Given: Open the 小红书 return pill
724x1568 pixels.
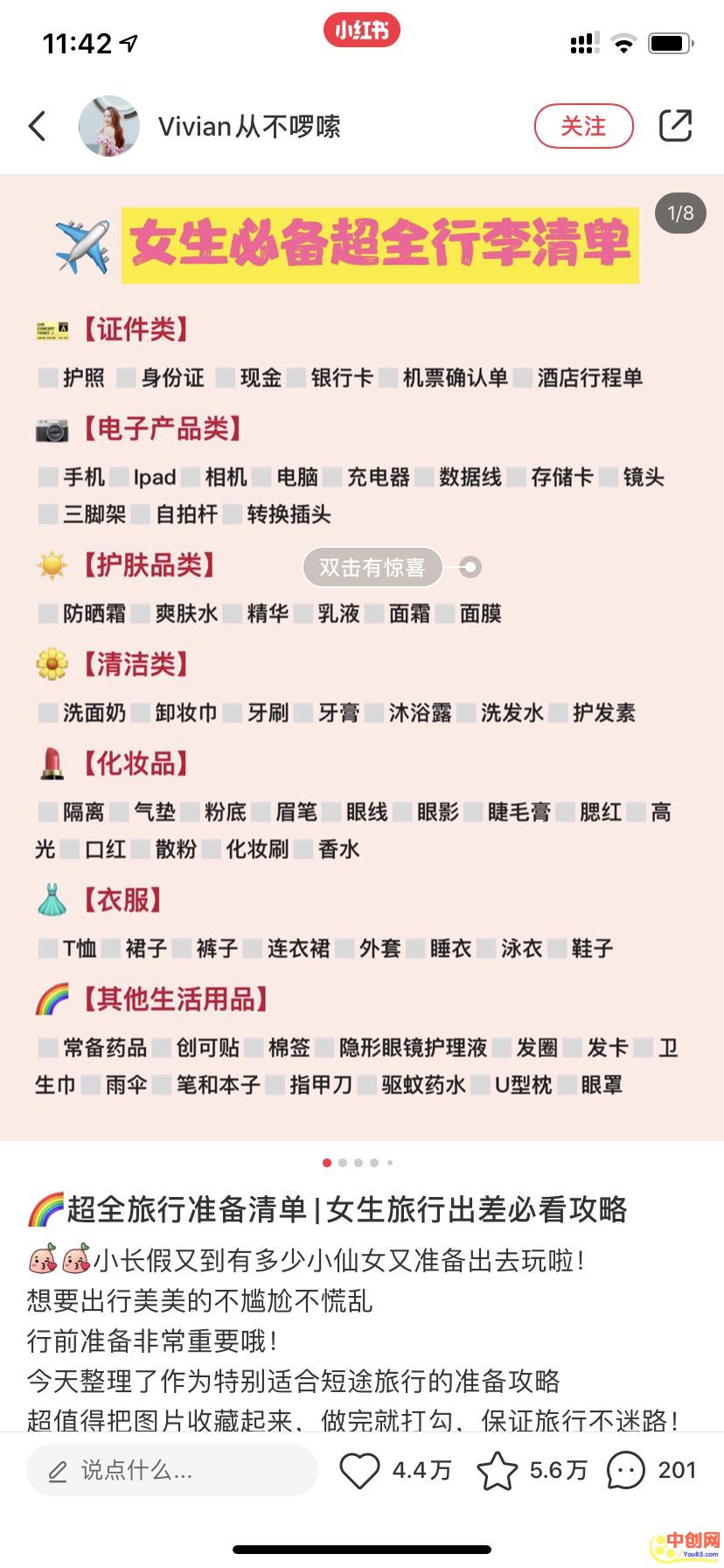Looking at the screenshot, I should [362, 31].
